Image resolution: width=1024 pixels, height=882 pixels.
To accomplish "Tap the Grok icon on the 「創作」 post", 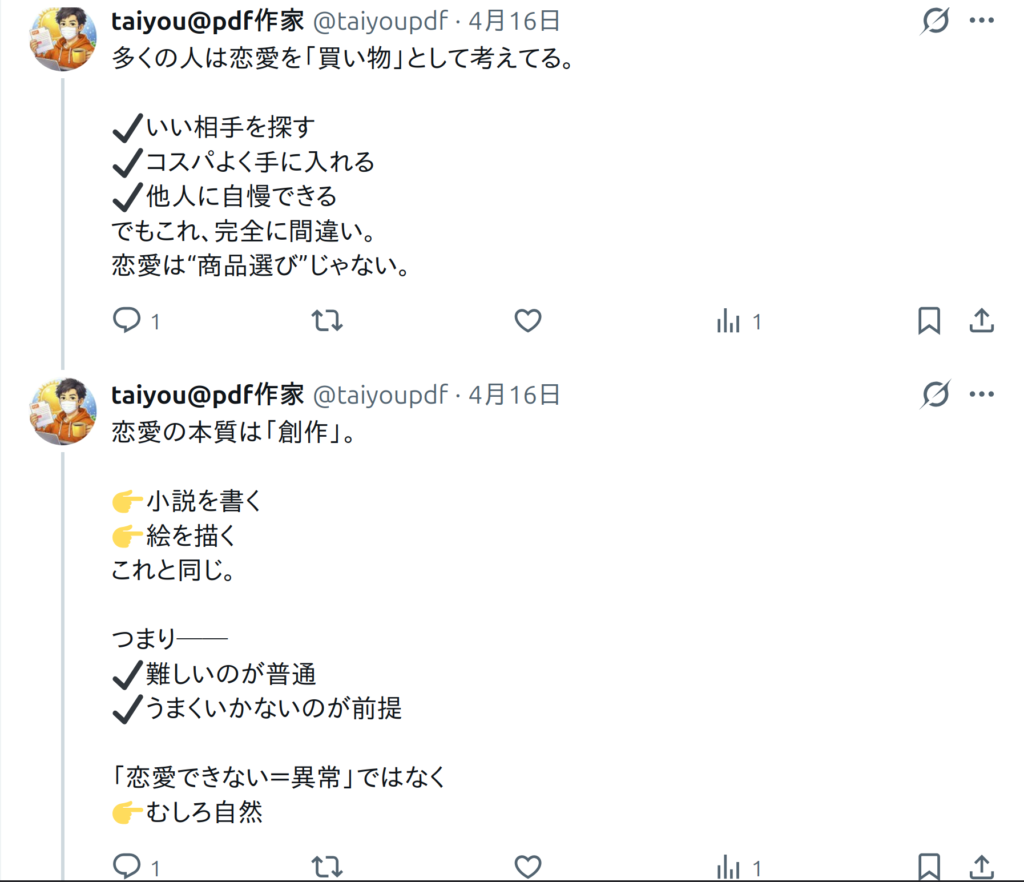I will coord(935,395).
